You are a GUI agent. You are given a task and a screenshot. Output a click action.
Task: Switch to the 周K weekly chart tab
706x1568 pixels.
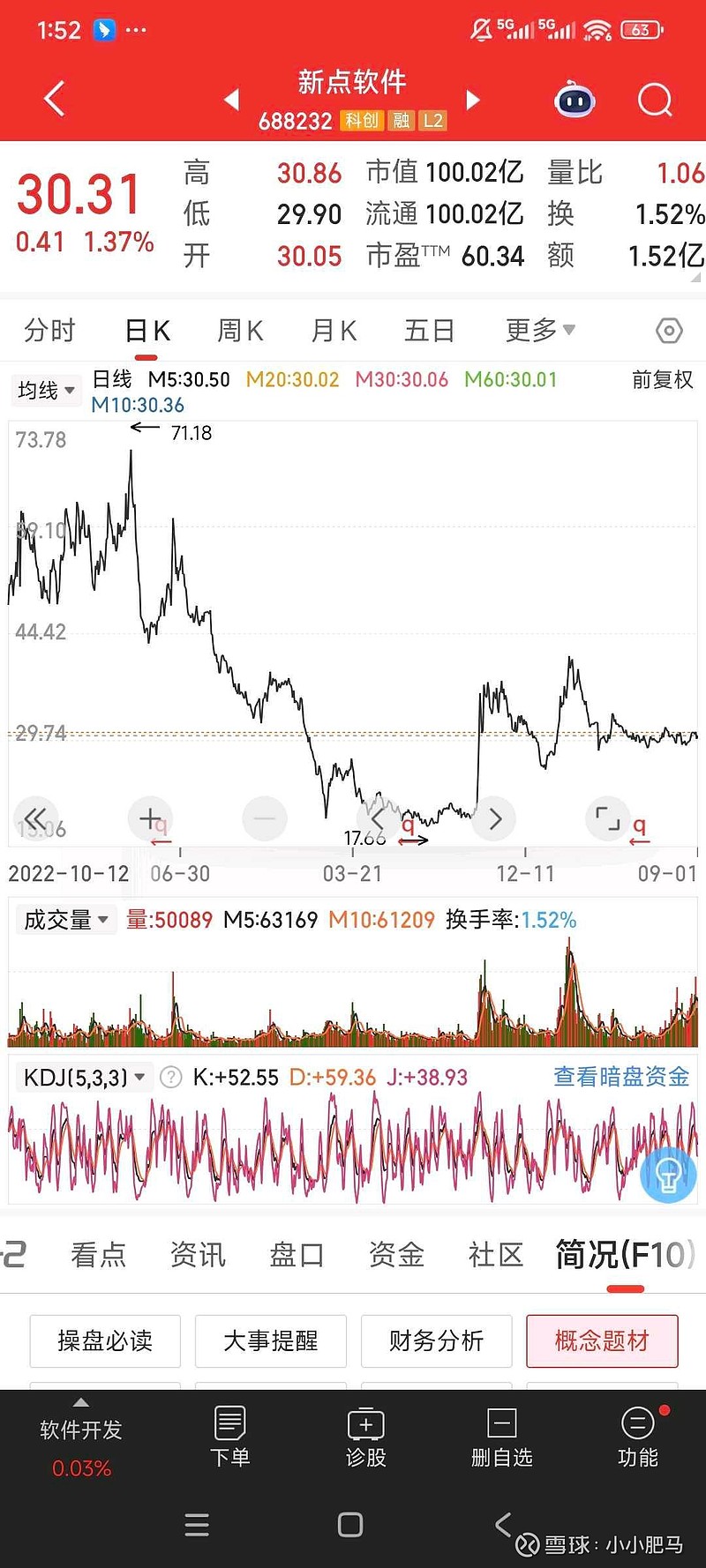point(238,330)
